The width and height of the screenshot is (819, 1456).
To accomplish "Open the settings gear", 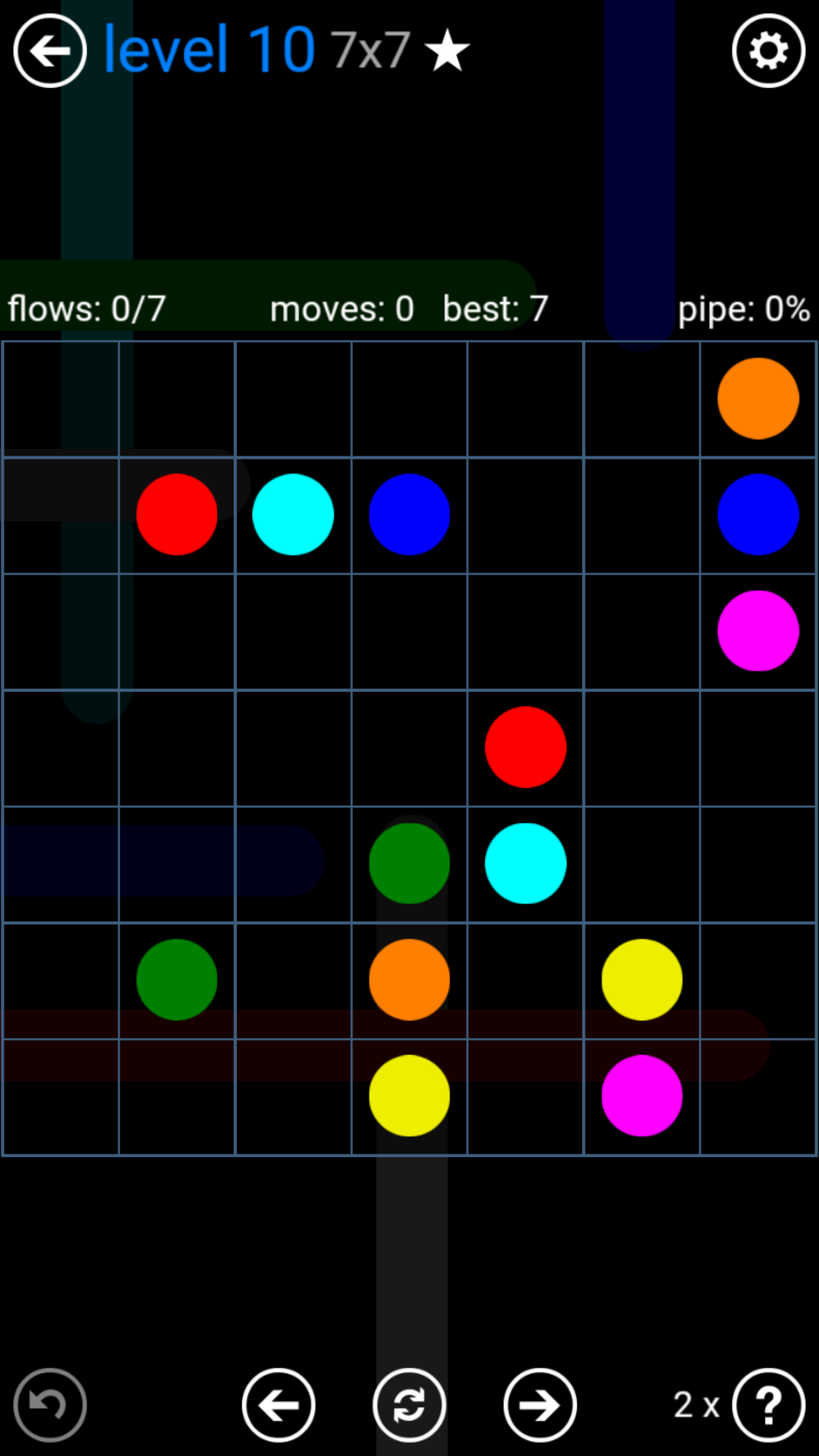I will tap(768, 51).
